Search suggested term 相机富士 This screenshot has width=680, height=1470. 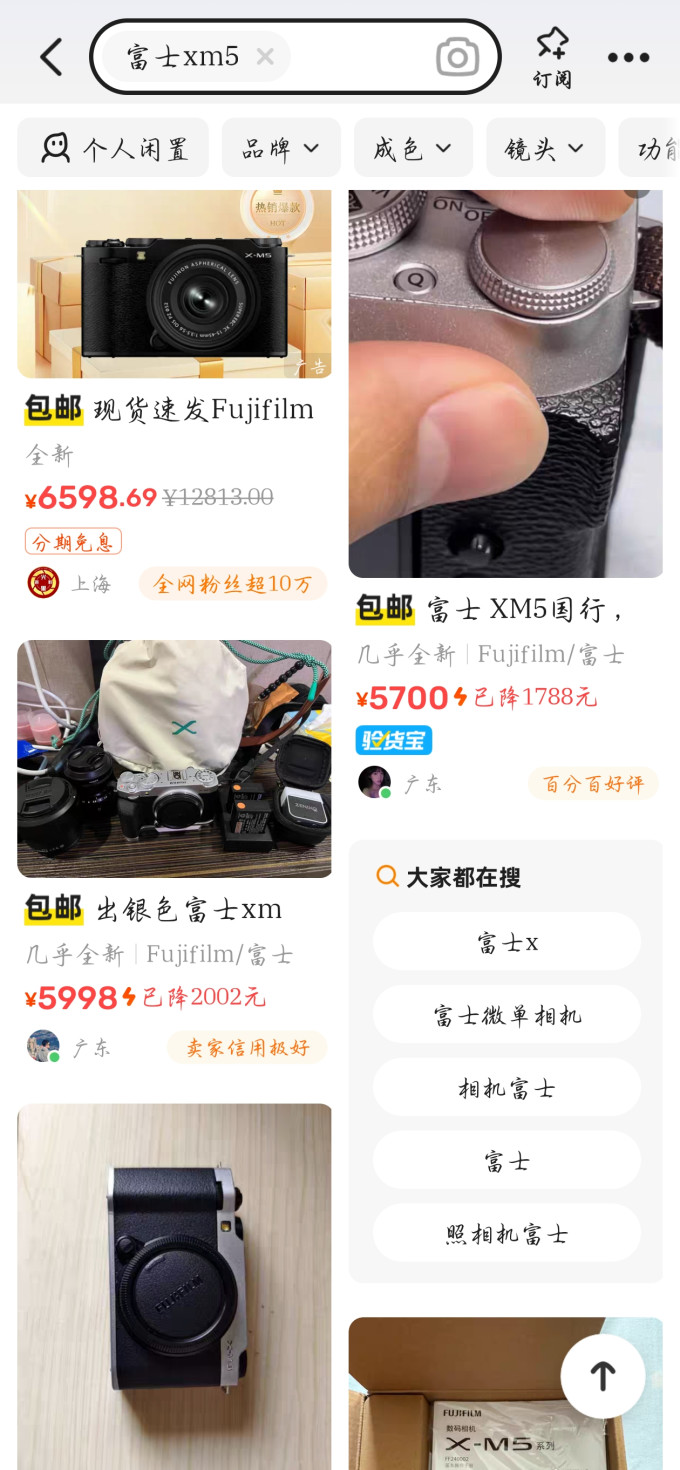(507, 1088)
